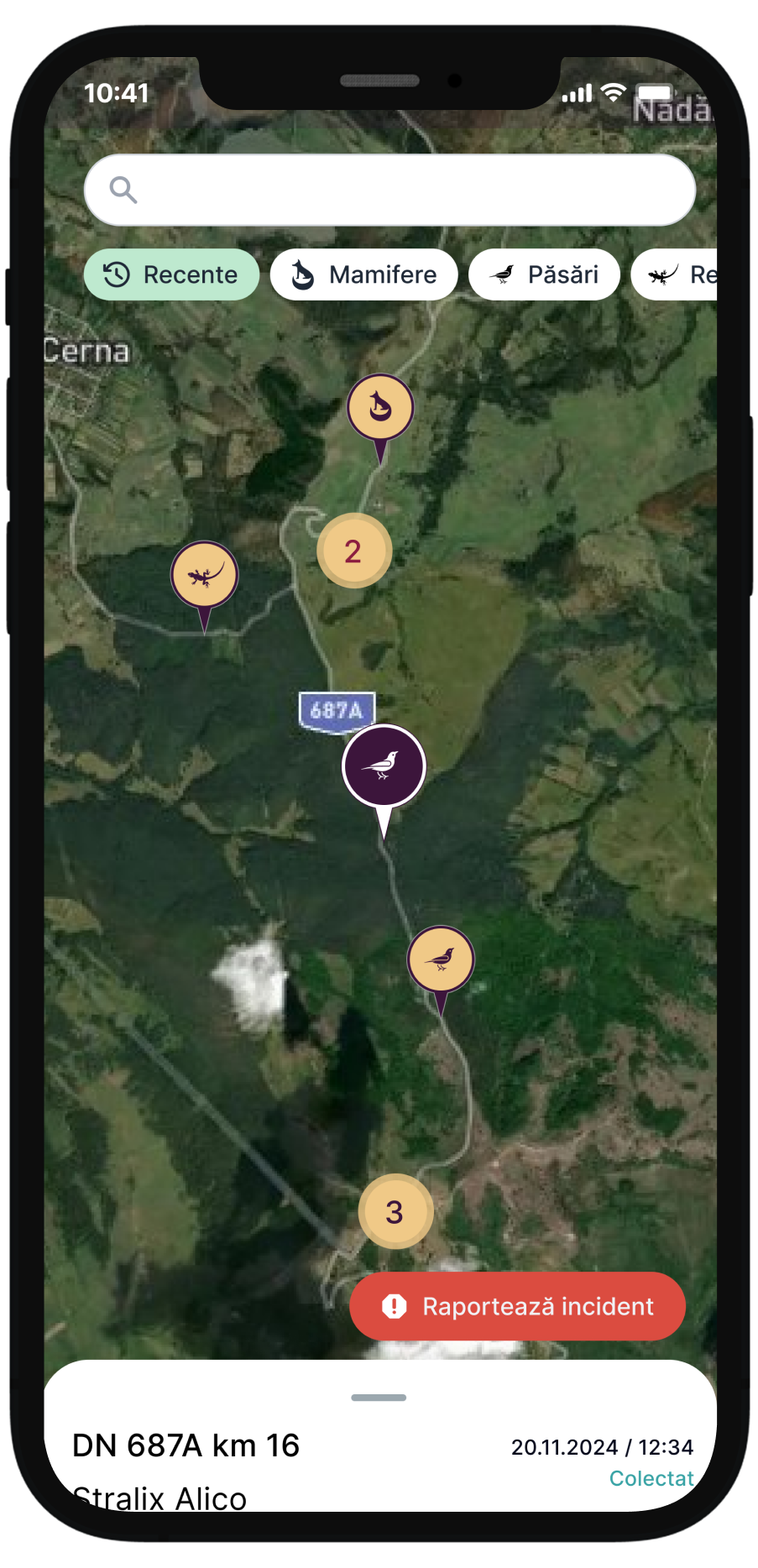Open the cluster marker showing 2
This screenshot has height=1568, width=758.
(x=353, y=551)
